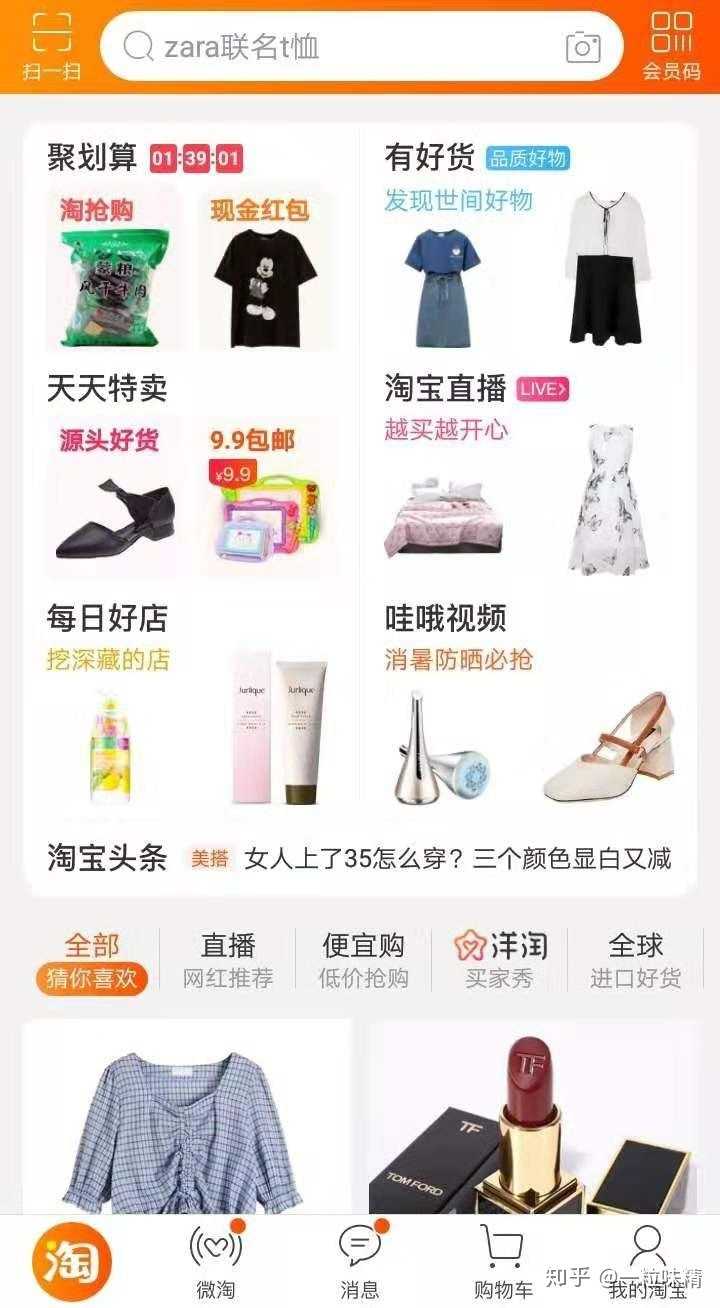Switch to the 全球 进口好货 tab
This screenshot has width=720, height=1308.
(636, 960)
